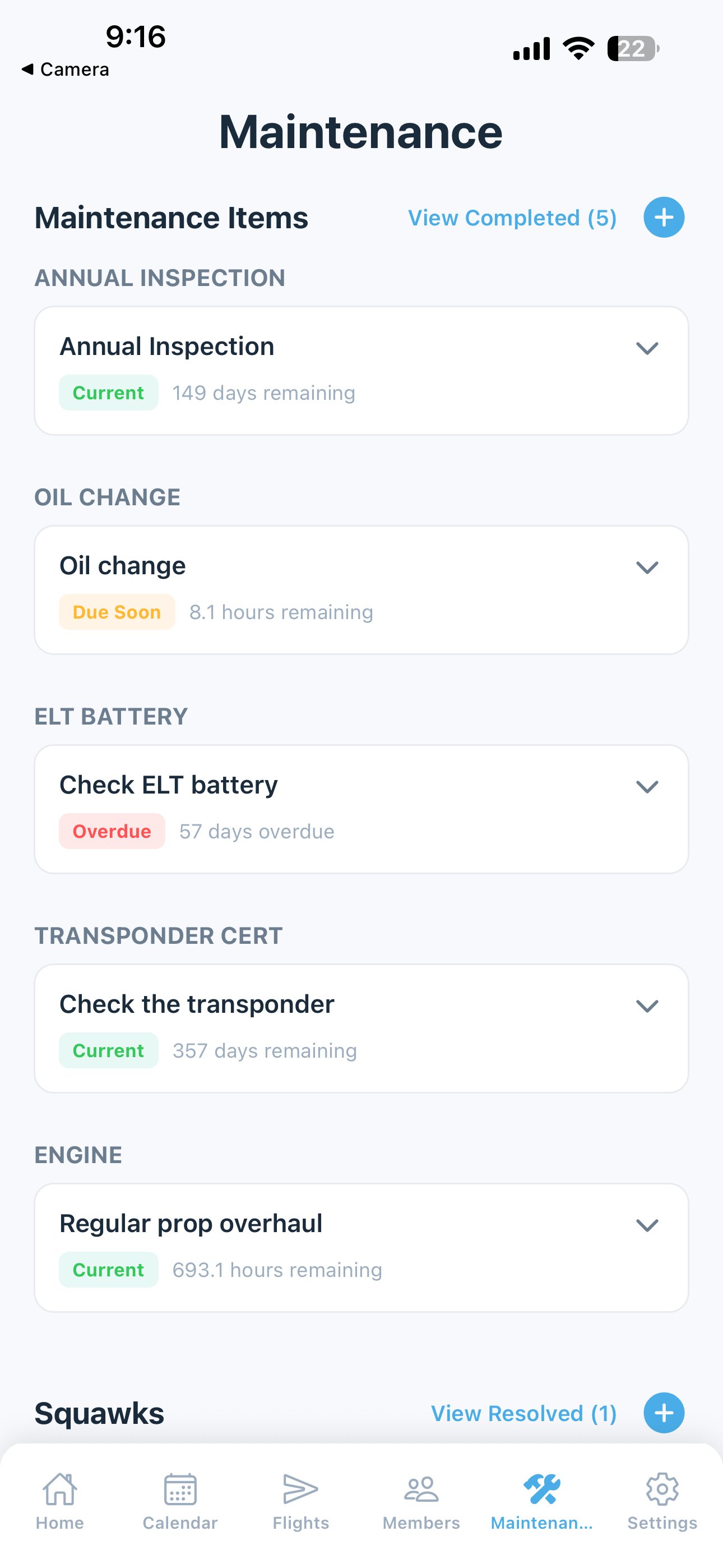
Task: Expand the Oil change details
Action: click(x=647, y=567)
